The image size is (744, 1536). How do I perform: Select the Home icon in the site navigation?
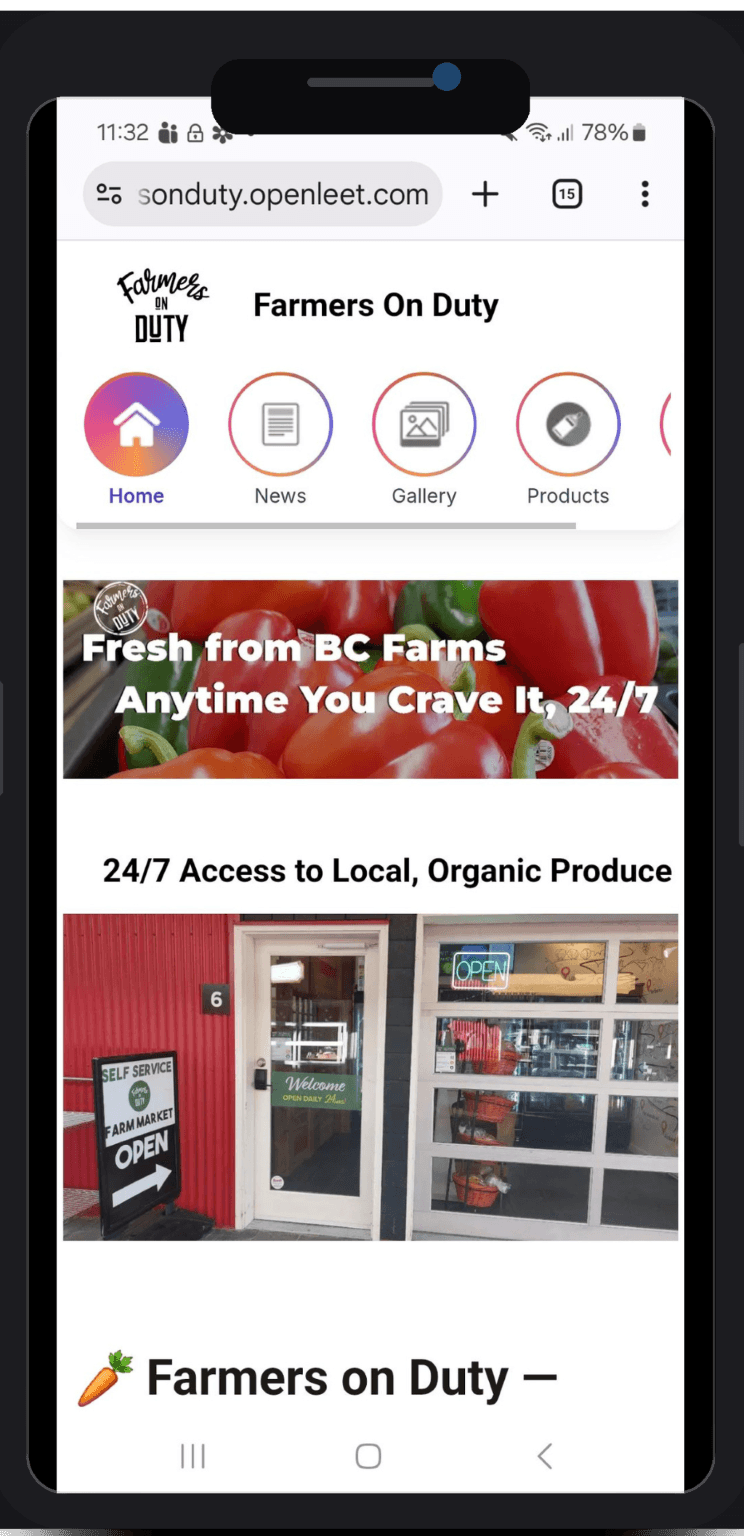136,424
